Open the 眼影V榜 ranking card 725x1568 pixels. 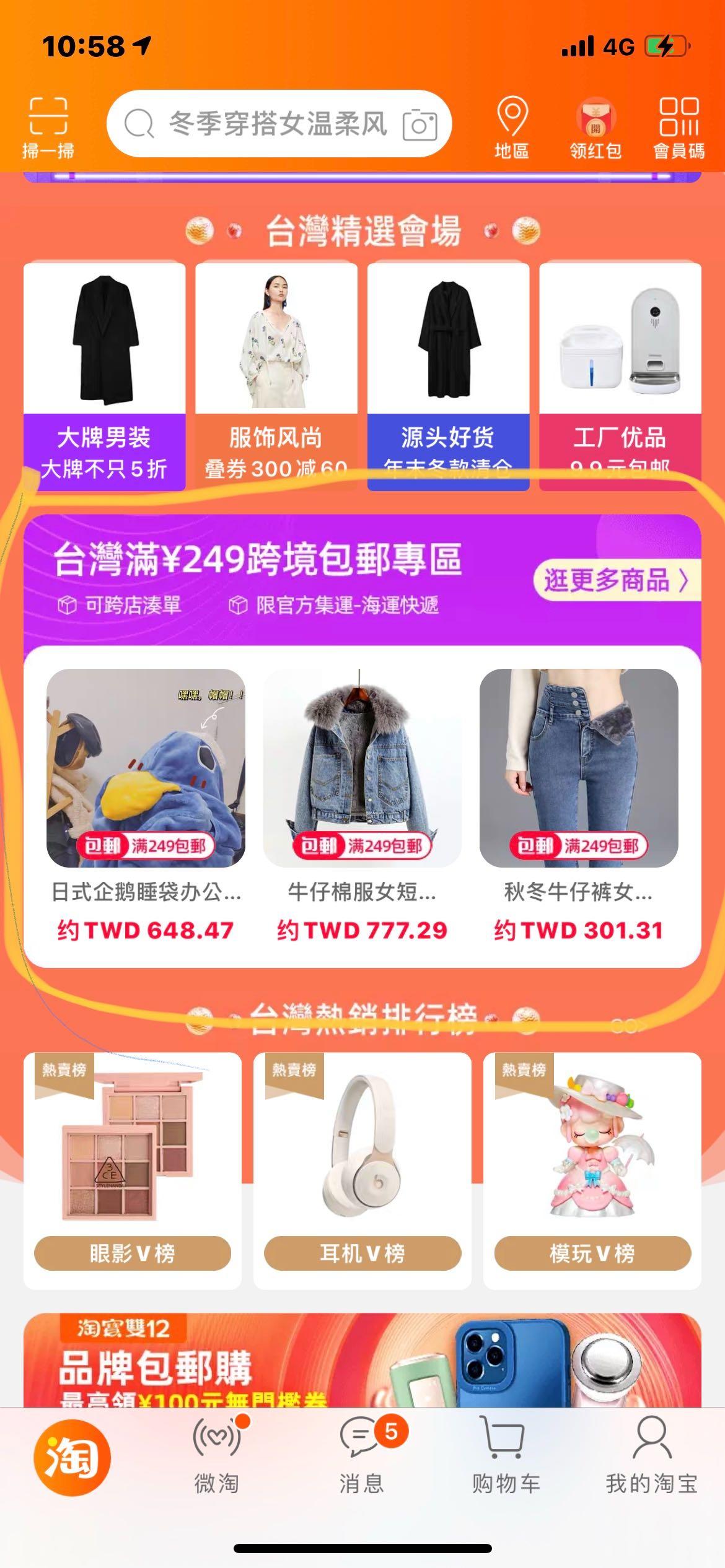click(132, 1170)
